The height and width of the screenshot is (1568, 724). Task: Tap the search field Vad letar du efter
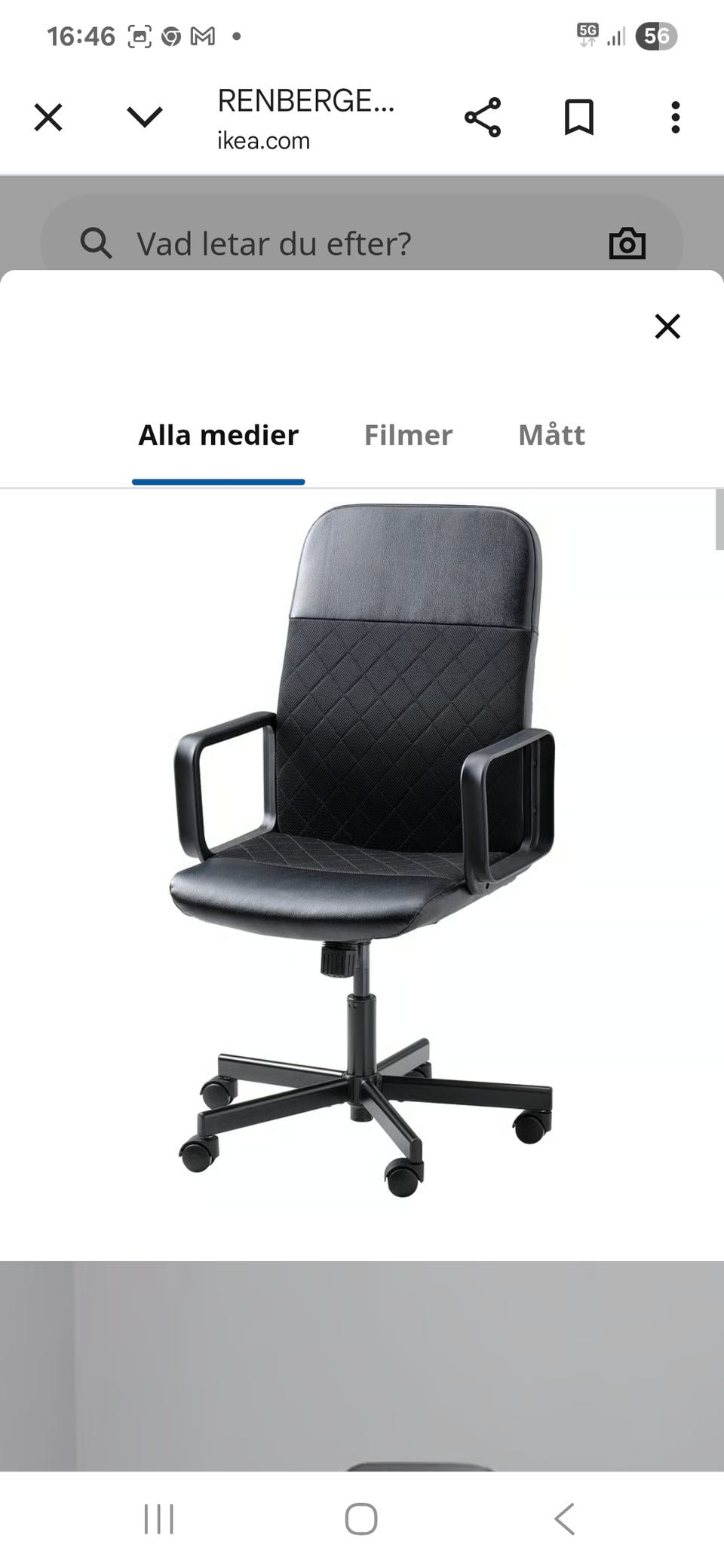click(x=302, y=243)
